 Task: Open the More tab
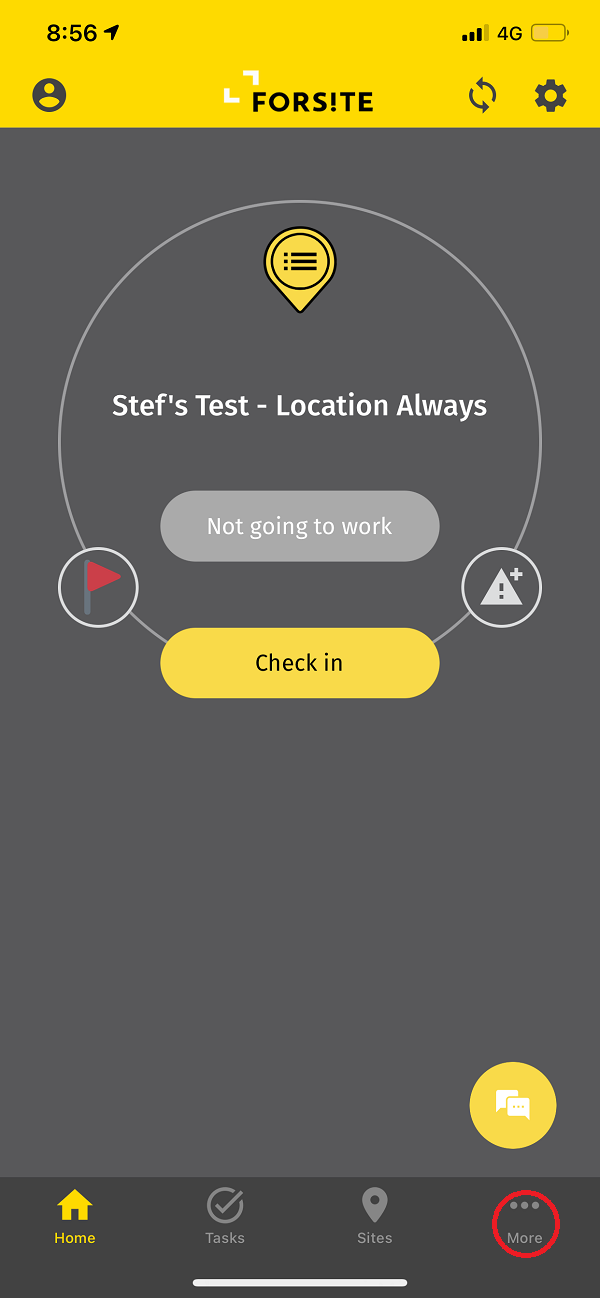(525, 1223)
